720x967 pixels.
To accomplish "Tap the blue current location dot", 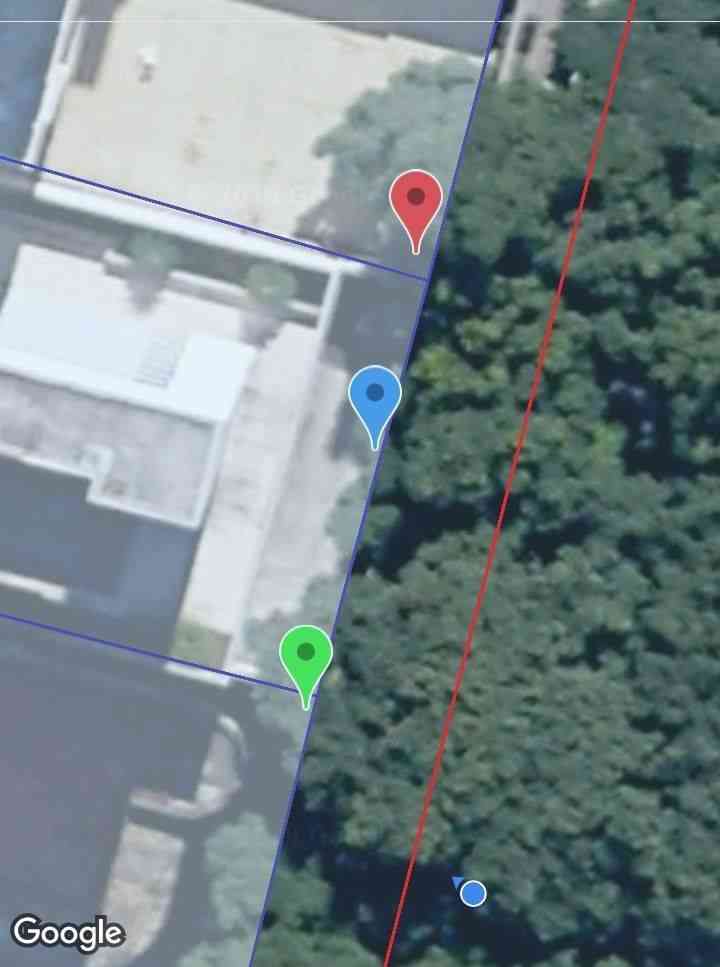I will (x=473, y=893).
